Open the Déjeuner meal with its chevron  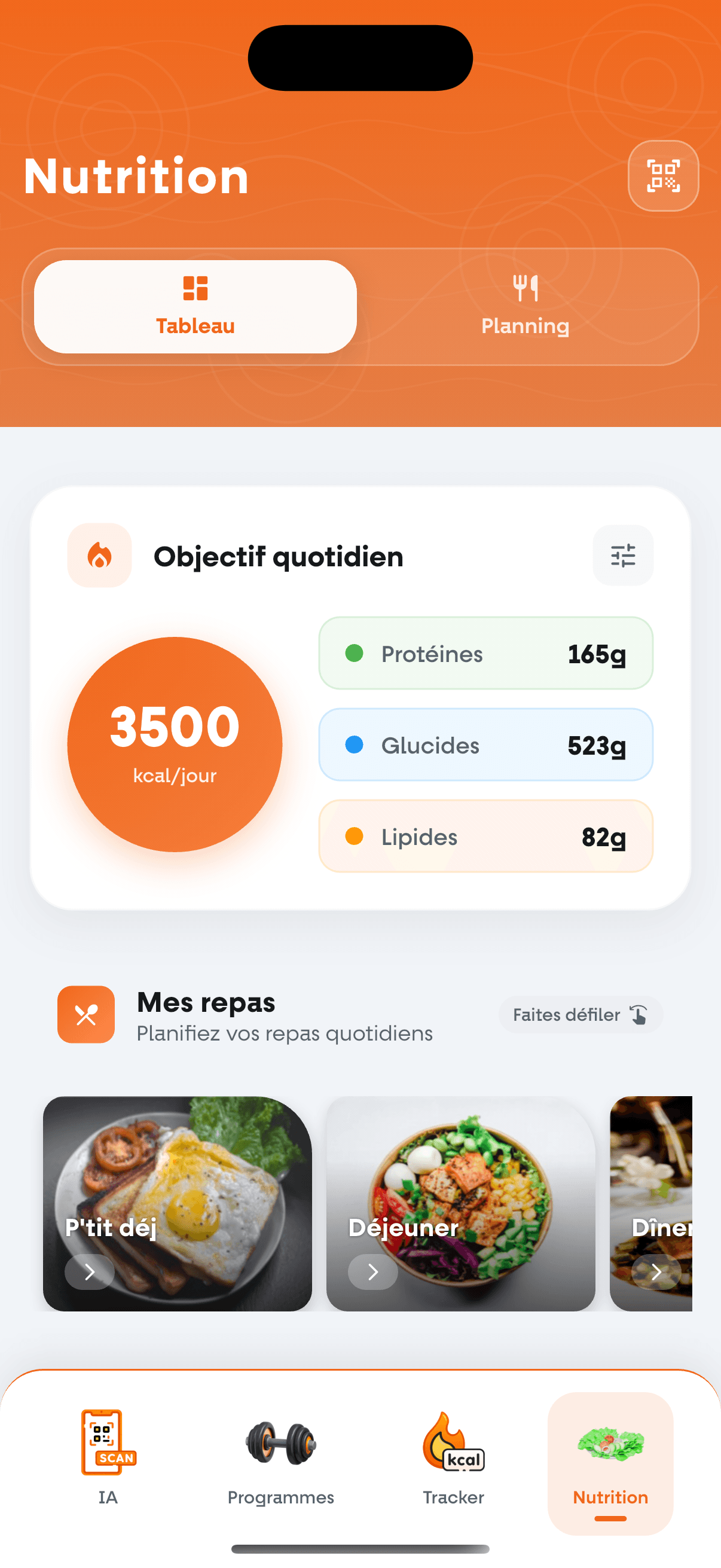coord(372,1271)
